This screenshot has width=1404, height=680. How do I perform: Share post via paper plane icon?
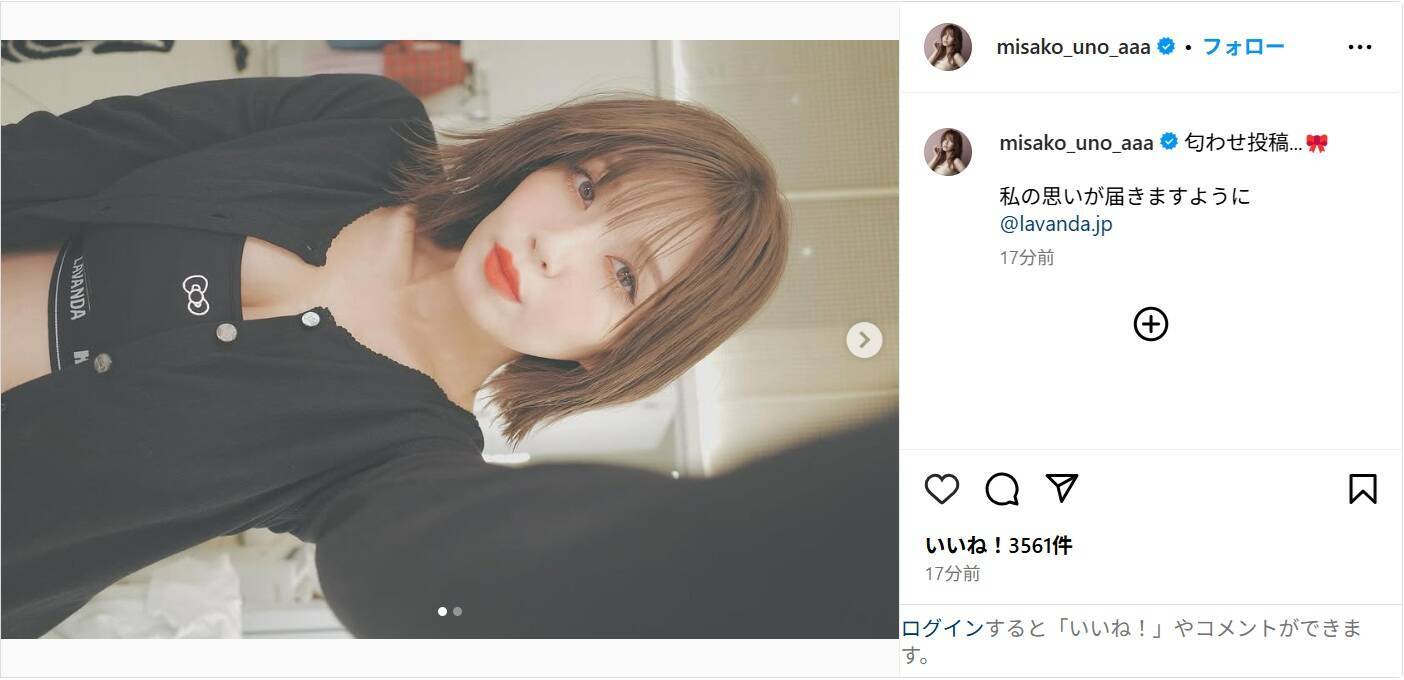coord(1061,487)
